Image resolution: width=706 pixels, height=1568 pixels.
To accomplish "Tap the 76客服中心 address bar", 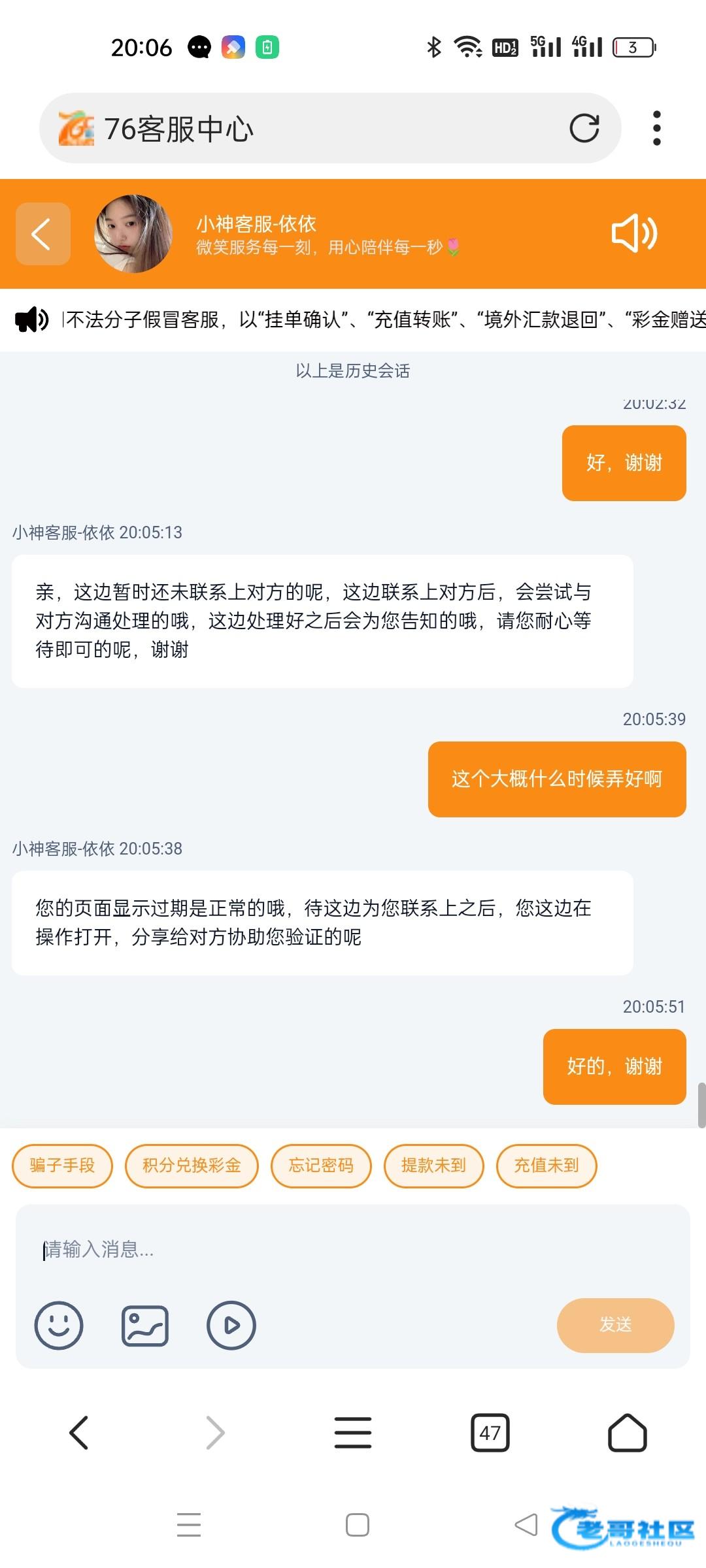I will 314,129.
